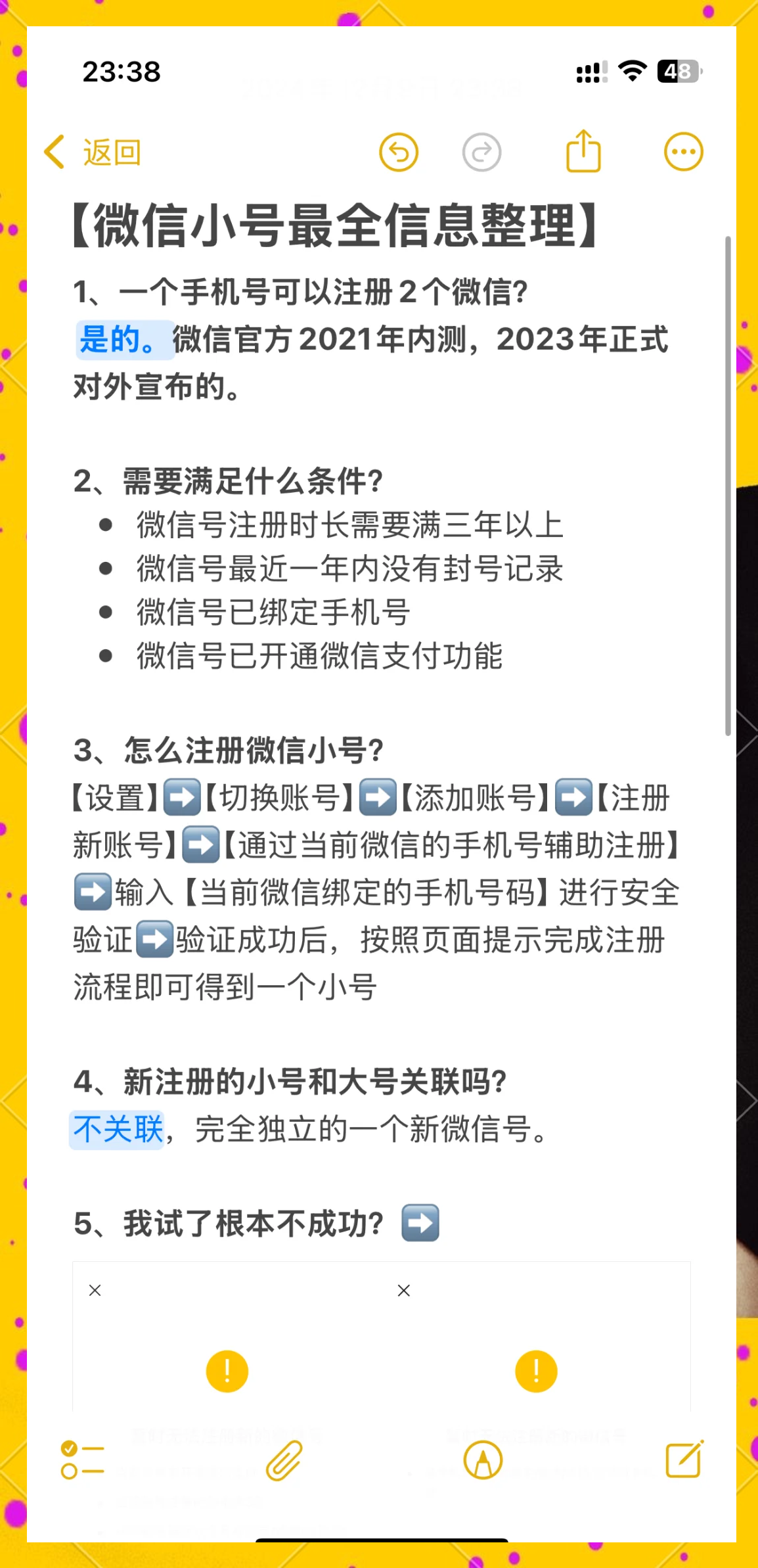This screenshot has height=1568, width=758.
Task: Open the share sheet icon
Action: coord(584,149)
